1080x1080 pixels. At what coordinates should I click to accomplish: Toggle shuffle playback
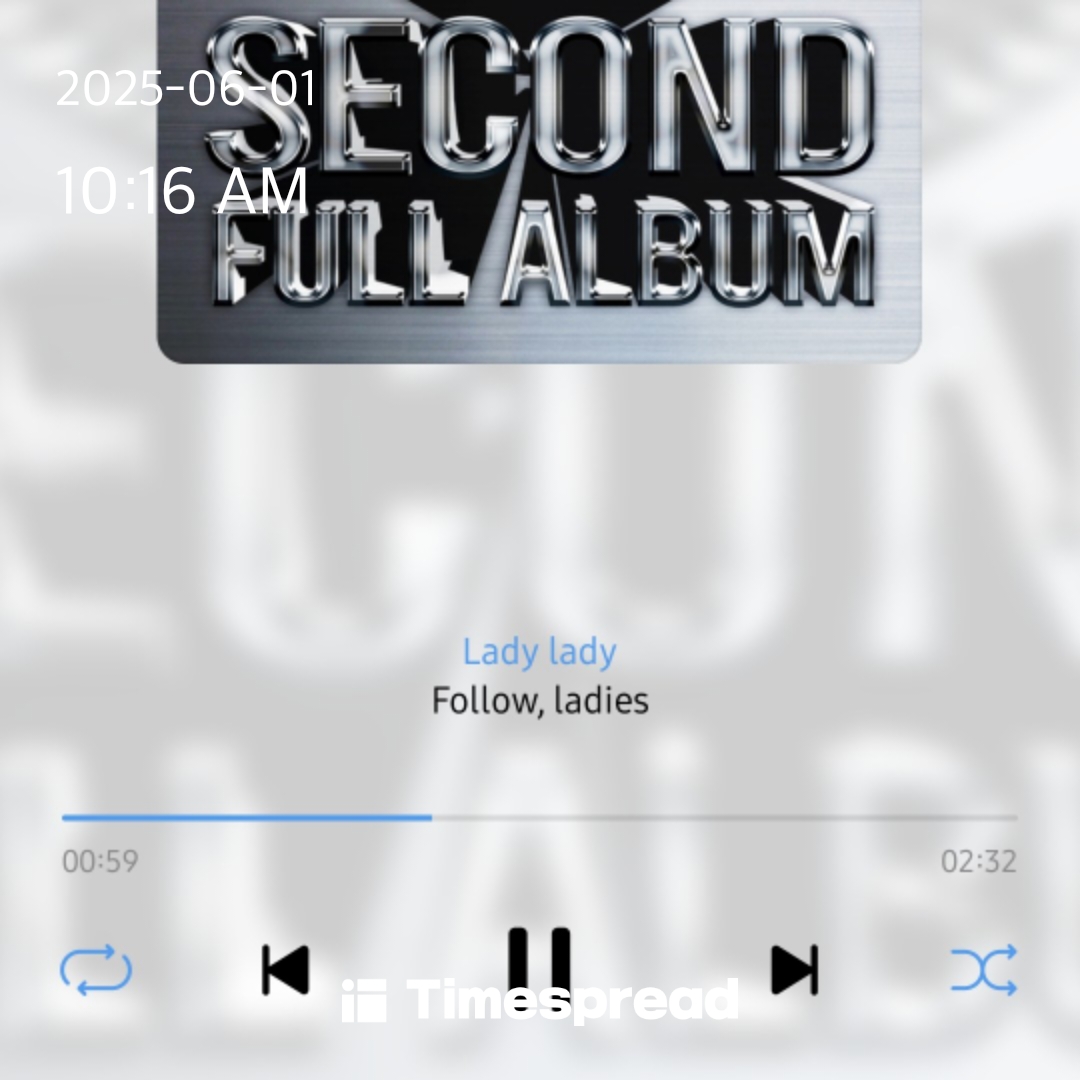[984, 970]
